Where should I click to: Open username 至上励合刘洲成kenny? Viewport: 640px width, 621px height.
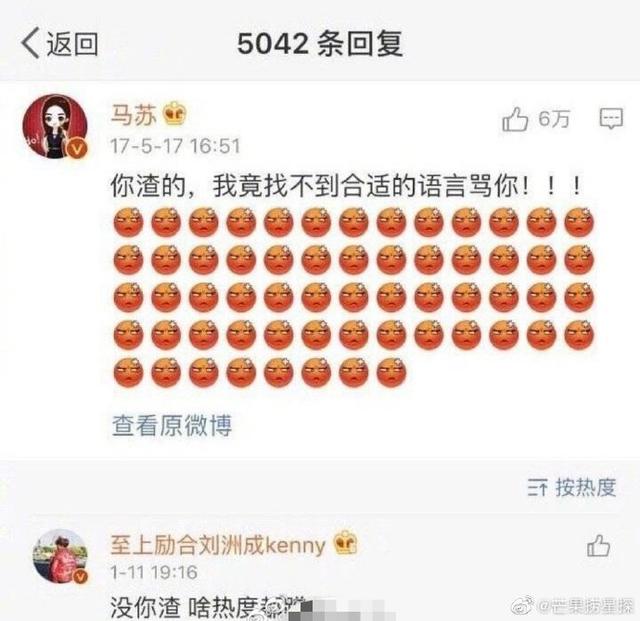click(218, 545)
